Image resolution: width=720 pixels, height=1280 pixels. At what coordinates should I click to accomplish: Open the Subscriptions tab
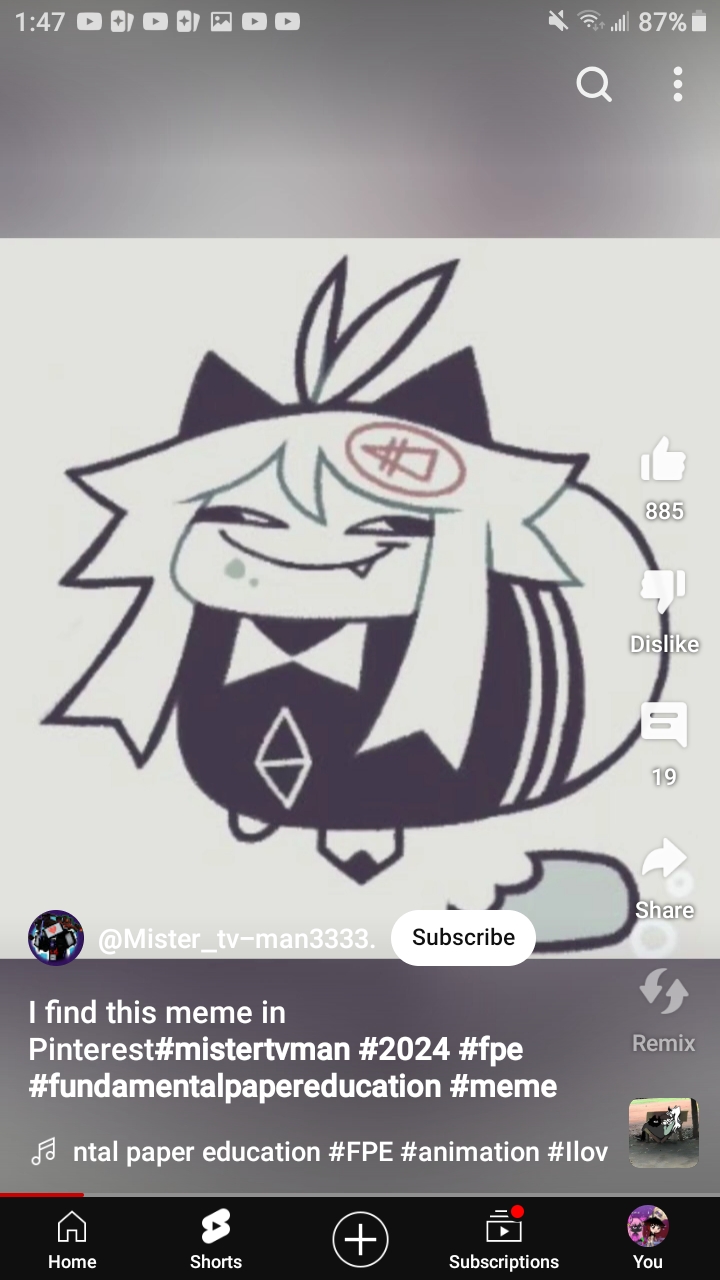tap(504, 1240)
